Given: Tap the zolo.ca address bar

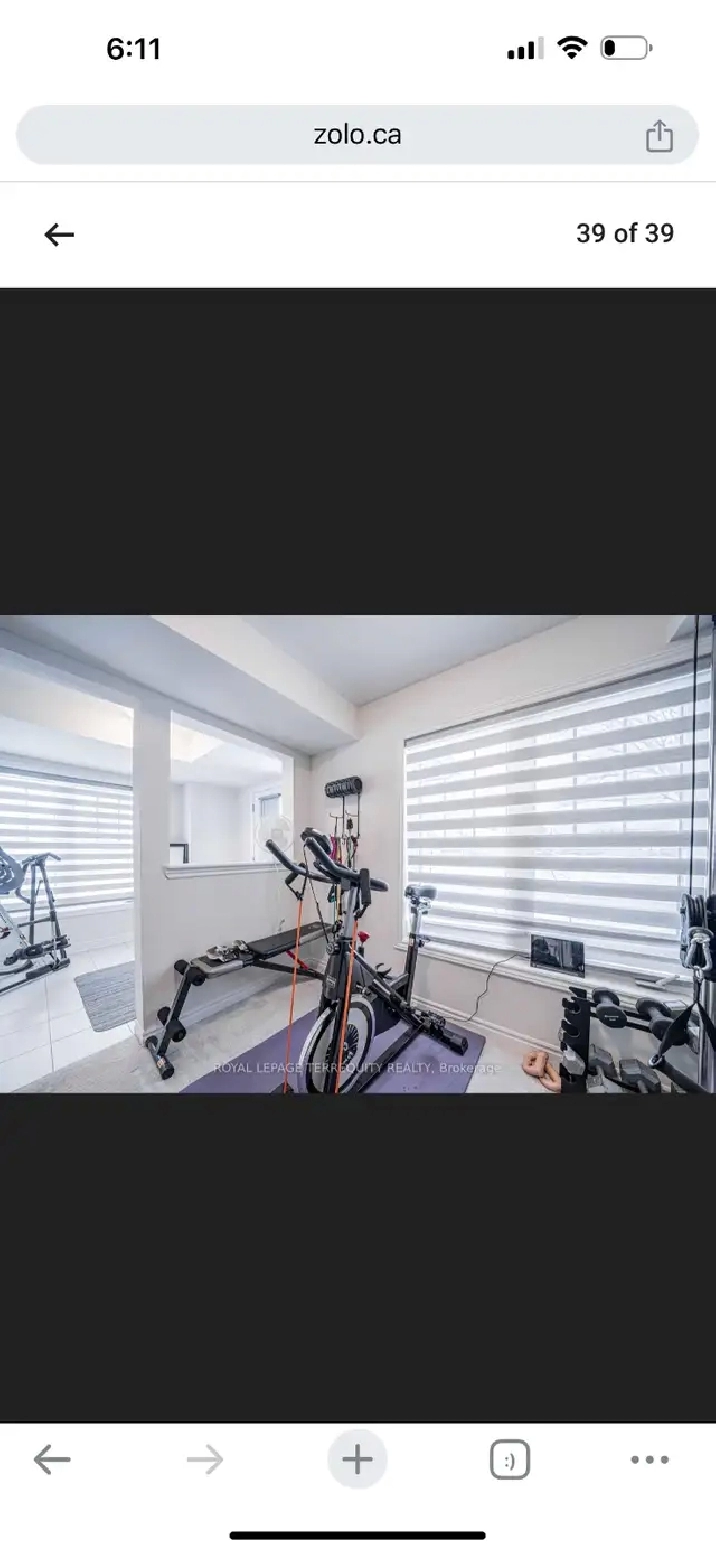Looking at the screenshot, I should [357, 135].
